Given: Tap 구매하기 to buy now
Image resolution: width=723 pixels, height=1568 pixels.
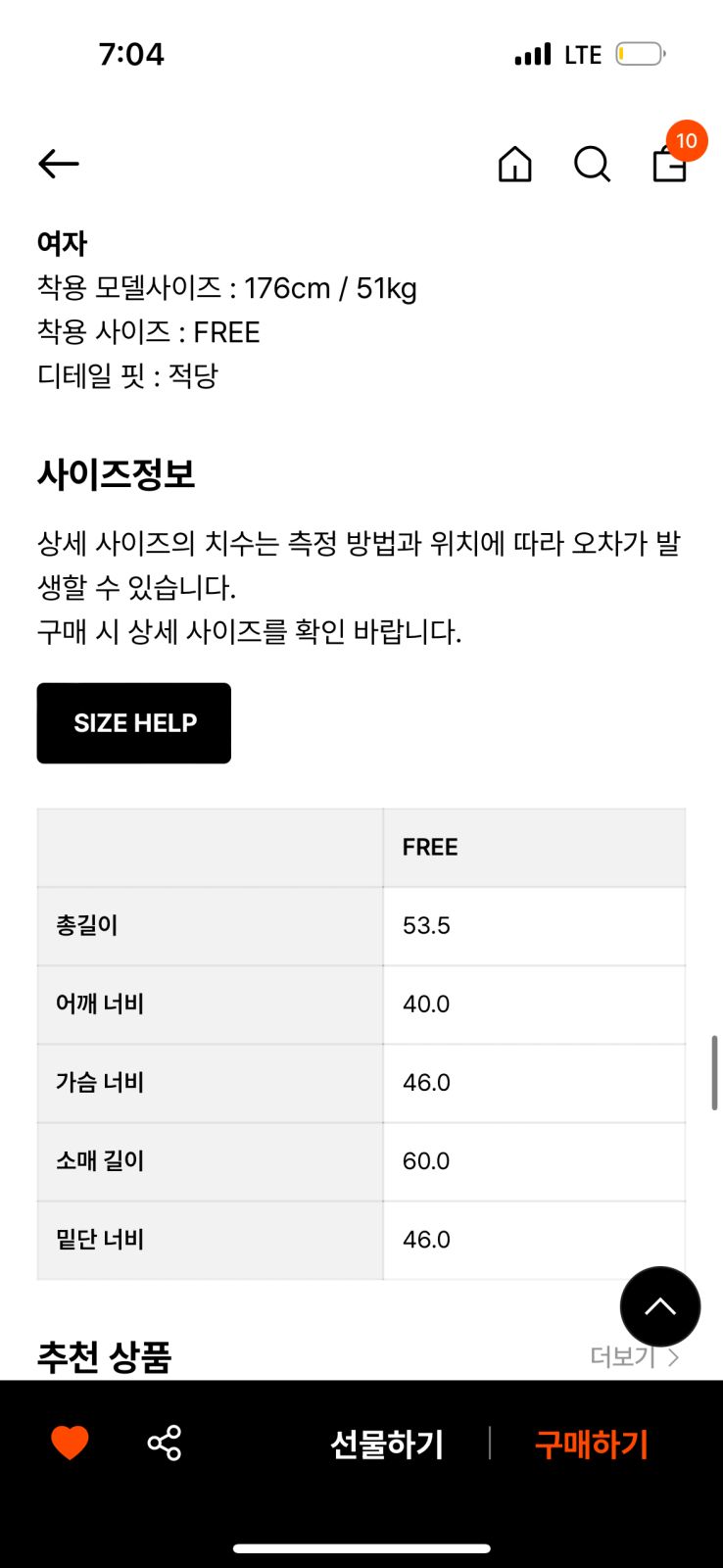Looking at the screenshot, I should tap(592, 1445).
